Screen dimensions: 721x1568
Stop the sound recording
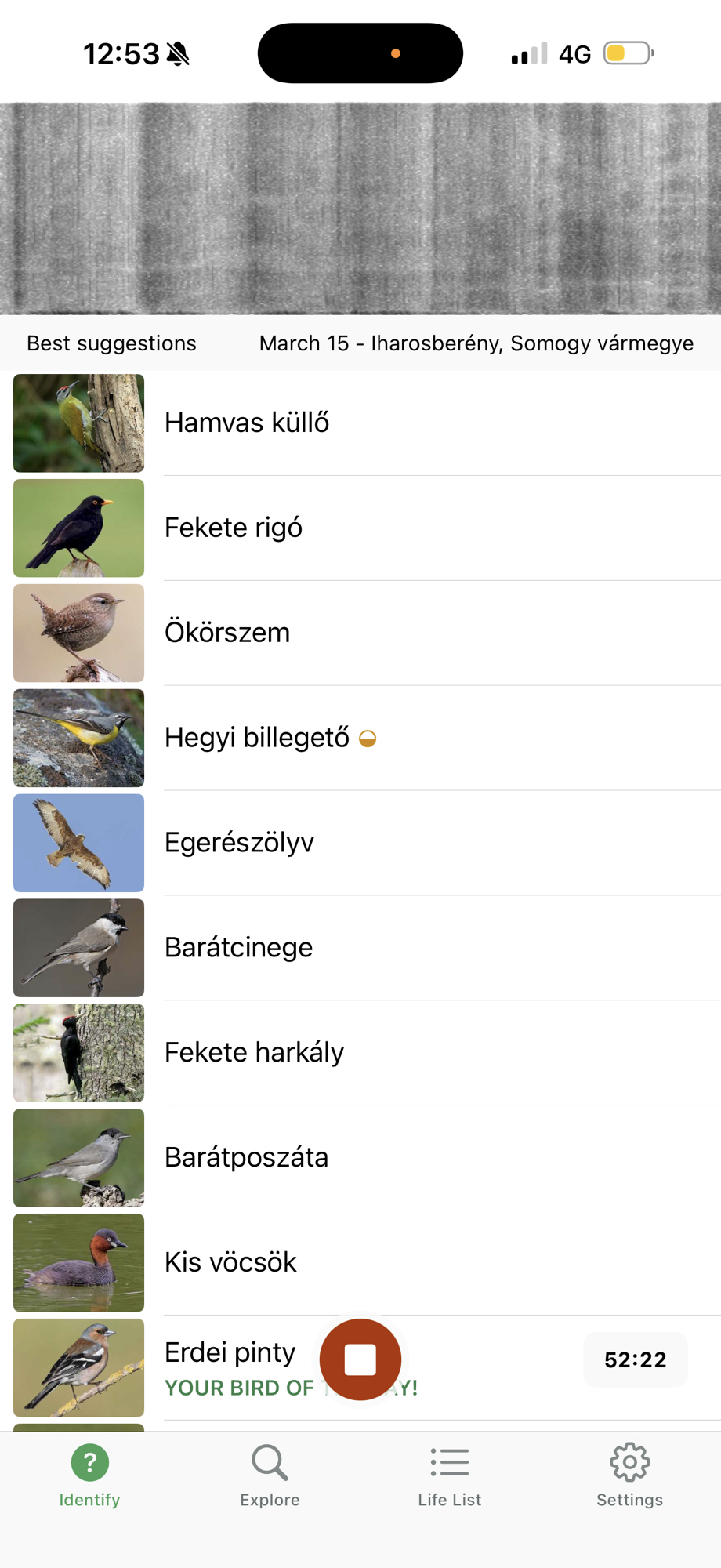coord(360,1359)
